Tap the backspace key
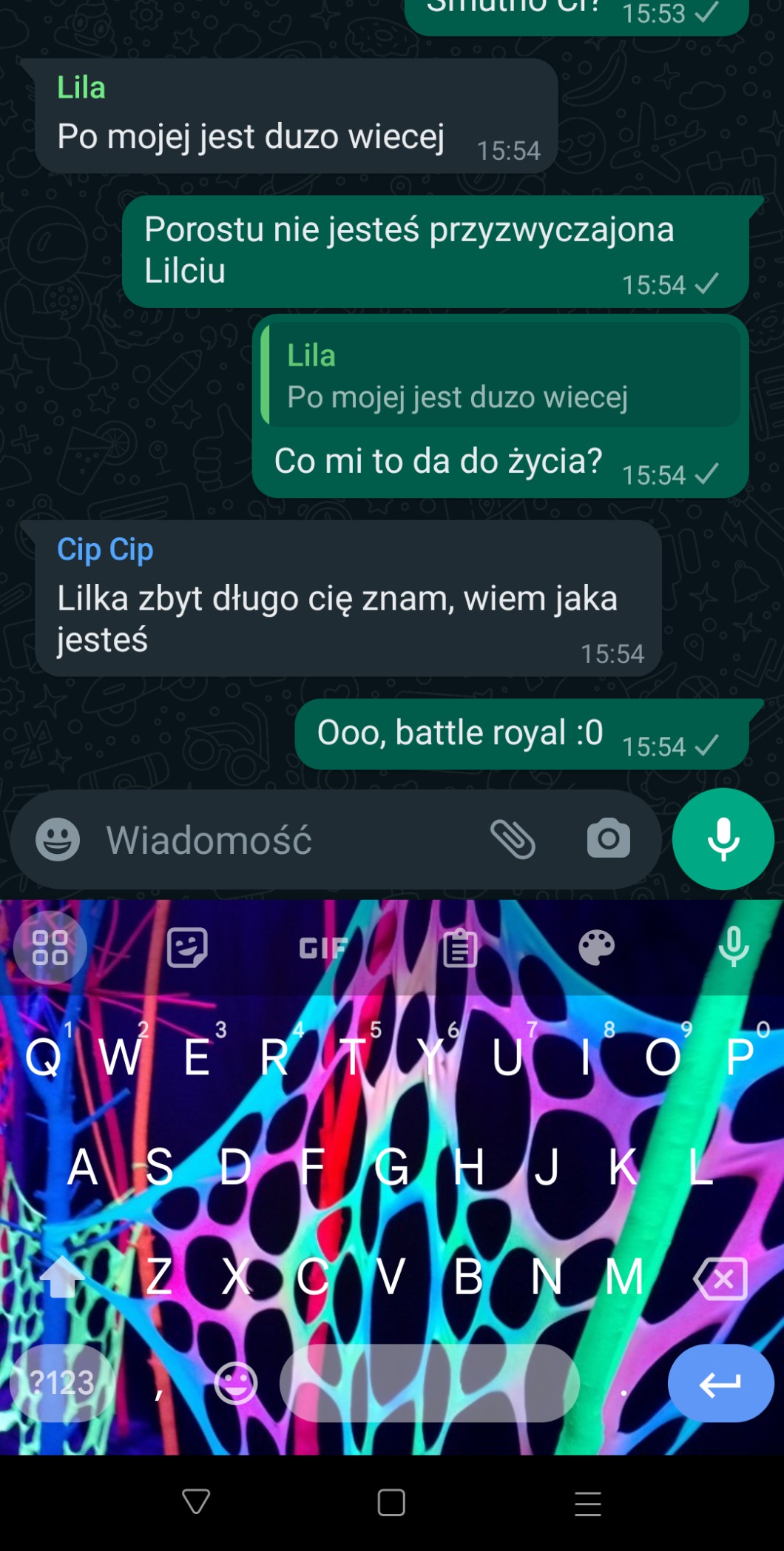 pos(720,1278)
